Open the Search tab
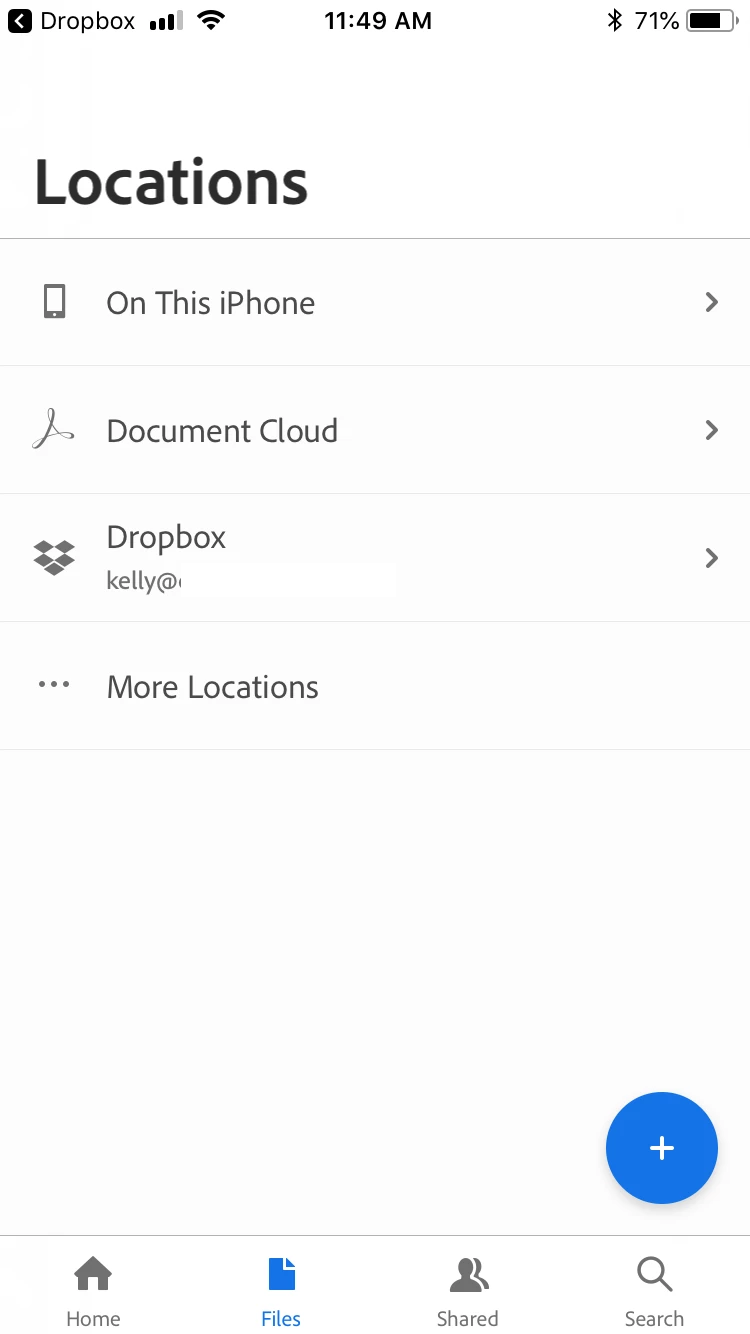Viewport: 750px width, 1334px height. coord(654,1292)
